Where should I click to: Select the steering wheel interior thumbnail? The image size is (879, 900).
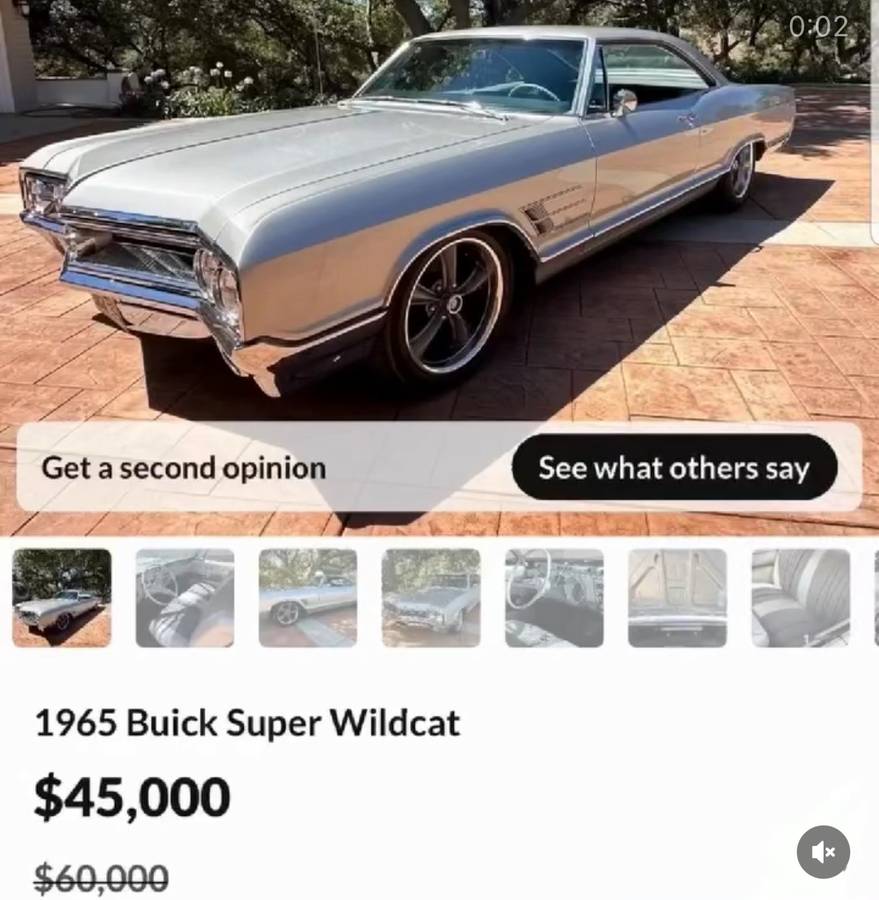[184, 598]
